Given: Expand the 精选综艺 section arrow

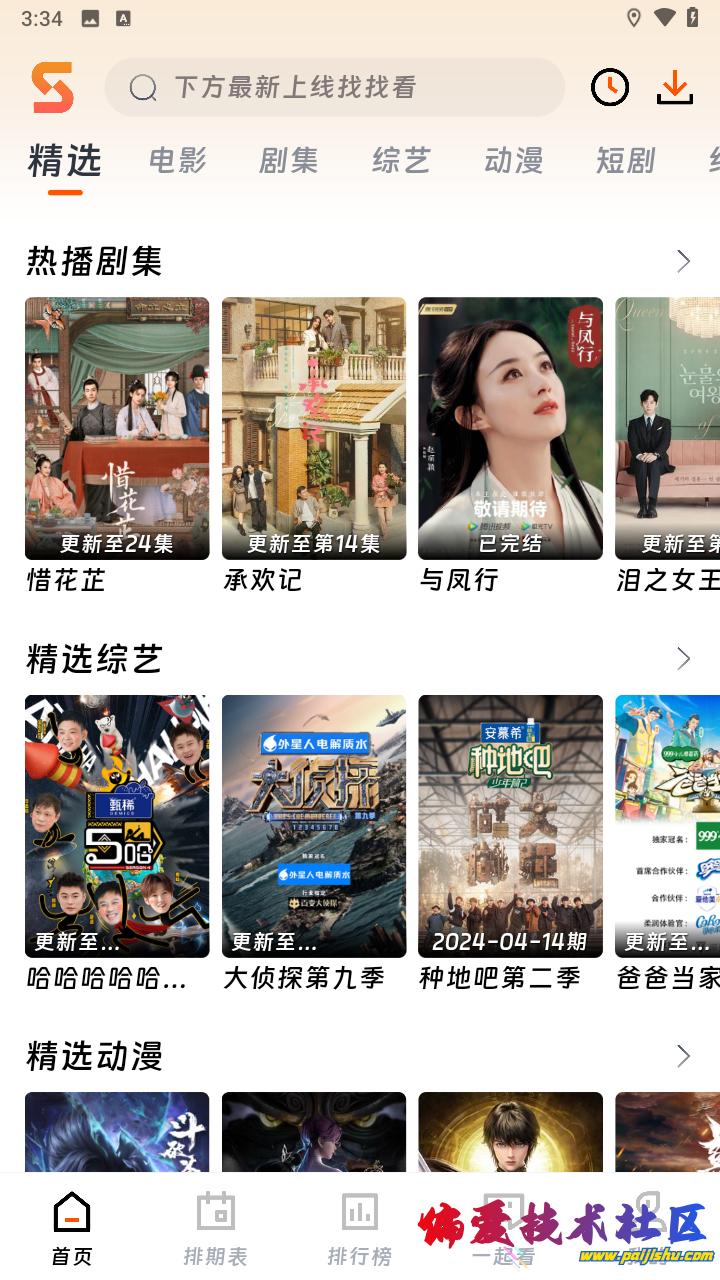Looking at the screenshot, I should point(683,659).
